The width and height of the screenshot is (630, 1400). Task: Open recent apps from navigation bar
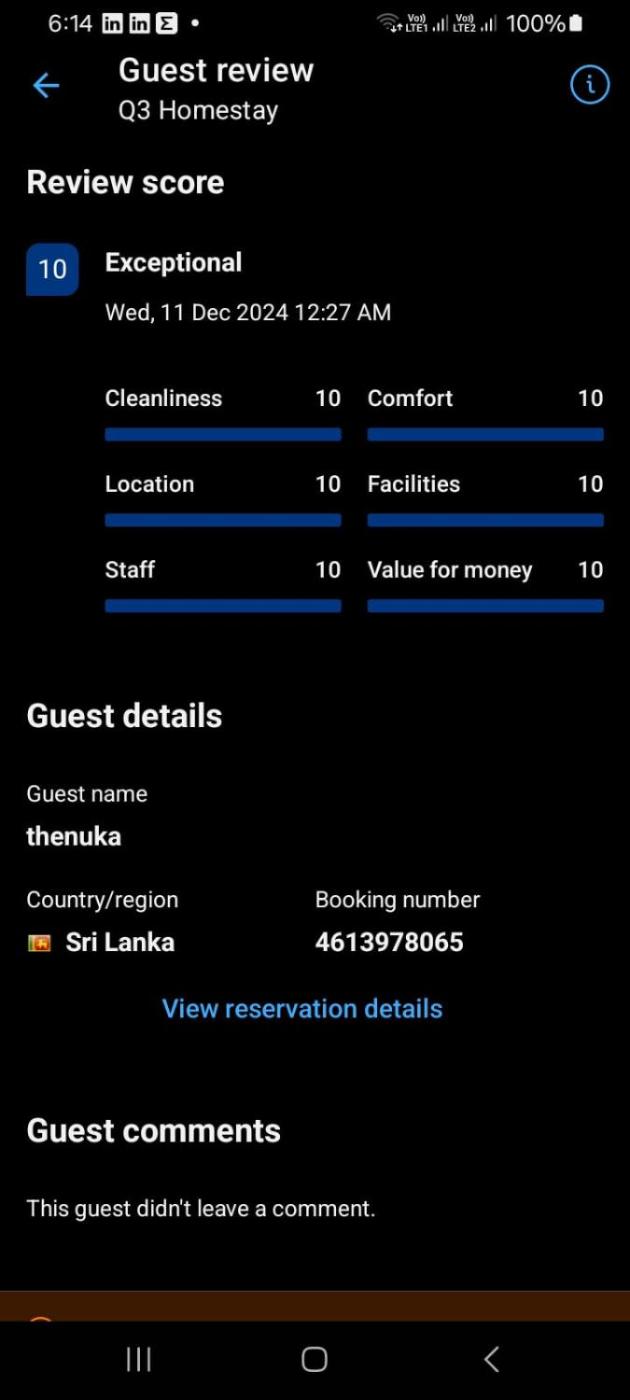click(x=138, y=1358)
